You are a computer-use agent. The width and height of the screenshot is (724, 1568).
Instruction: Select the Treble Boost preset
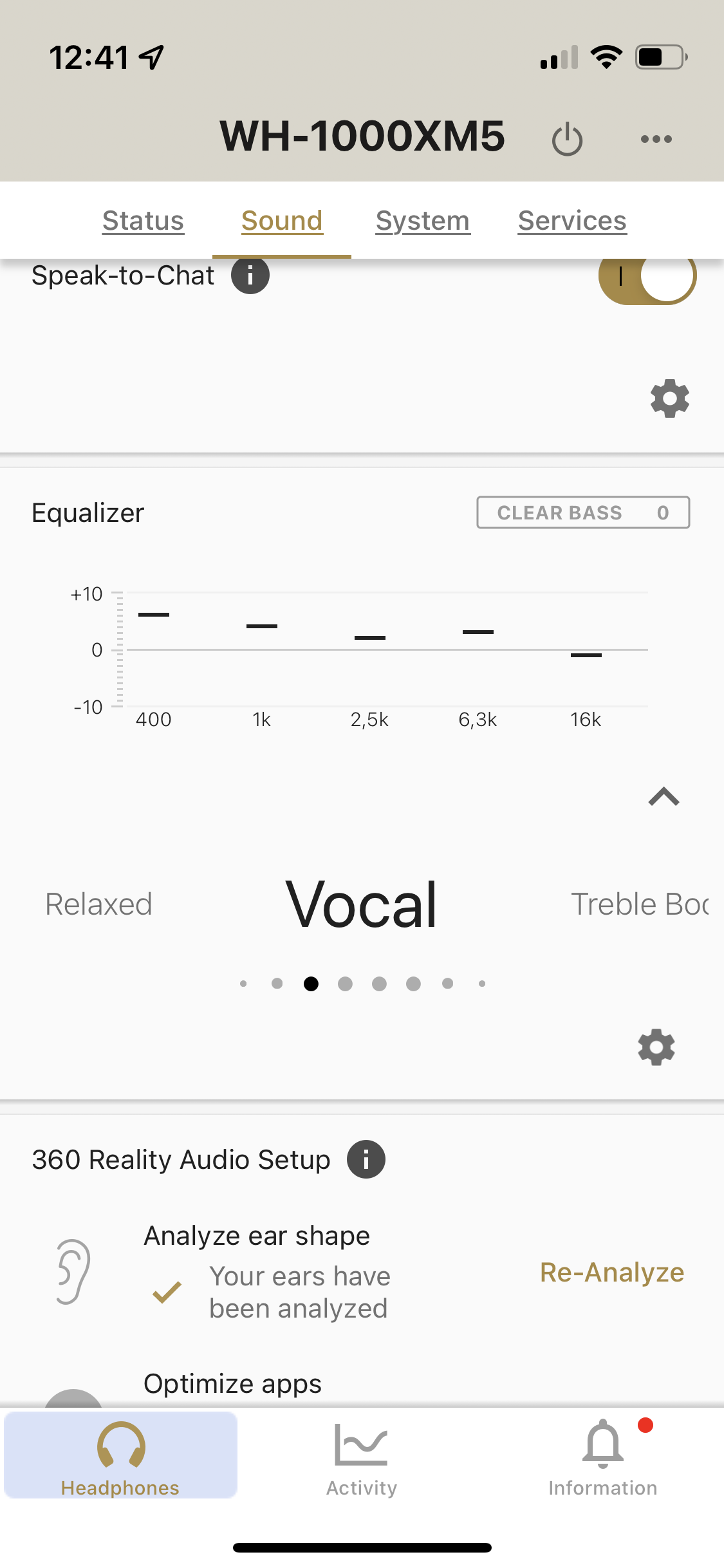point(640,904)
